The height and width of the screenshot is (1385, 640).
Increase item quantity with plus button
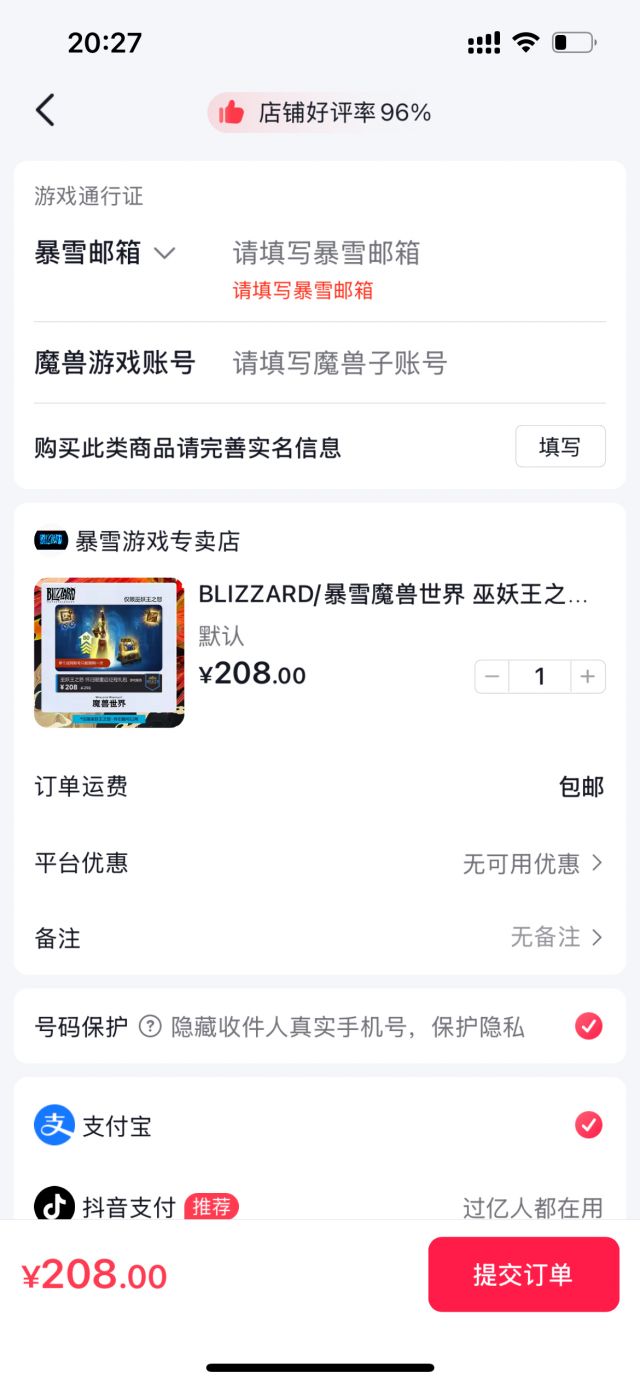588,677
